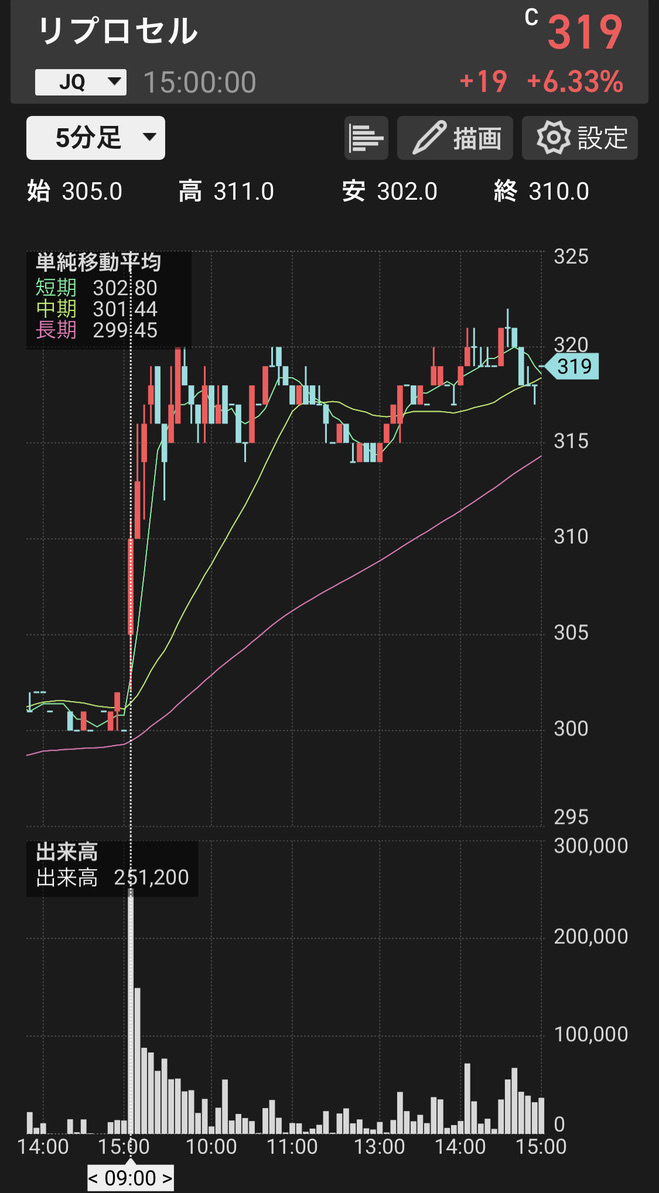
Task: Open the JQ market dropdown
Action: tap(81, 82)
